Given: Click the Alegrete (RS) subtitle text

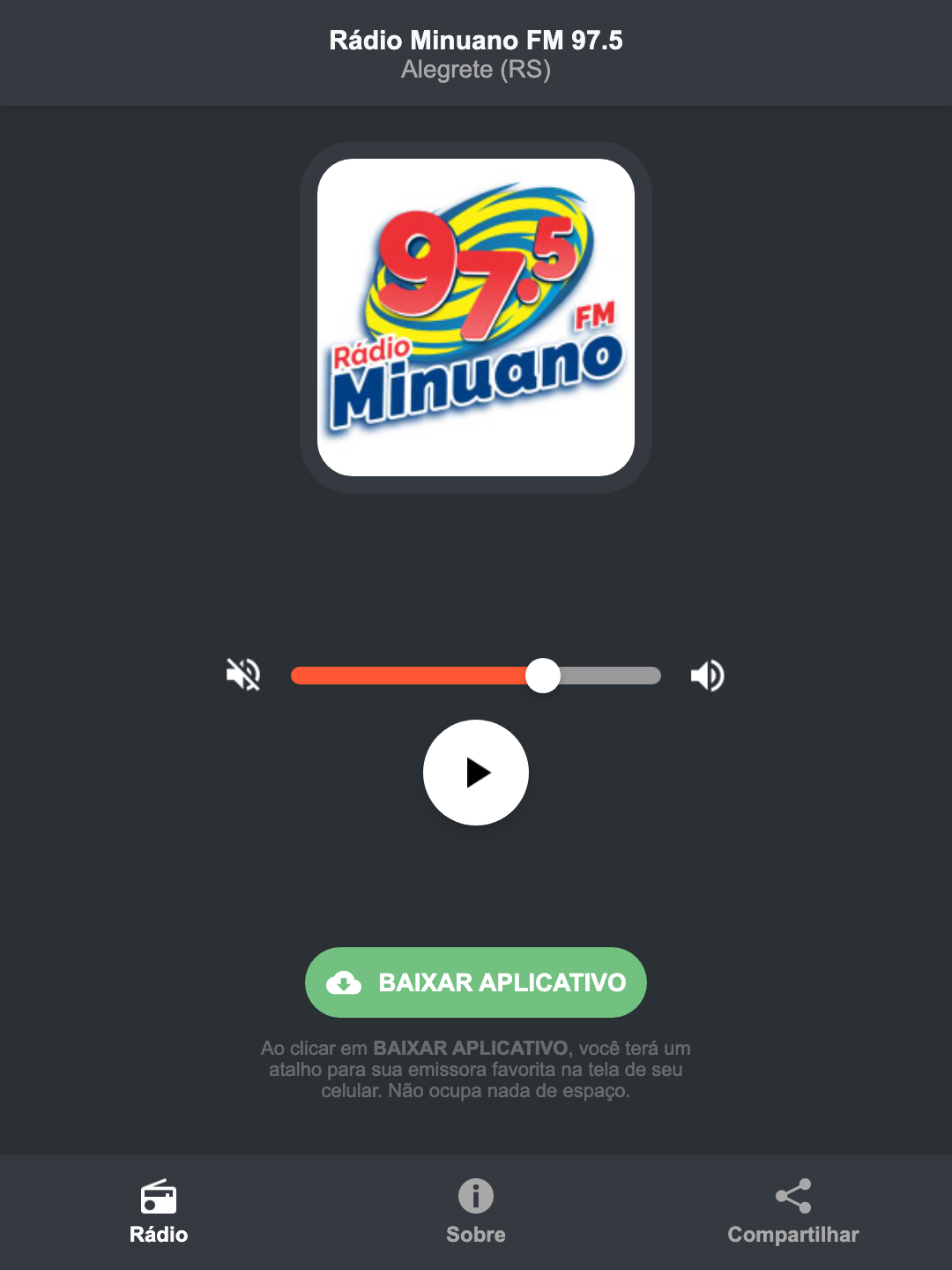Looking at the screenshot, I should pyautogui.click(x=476, y=70).
